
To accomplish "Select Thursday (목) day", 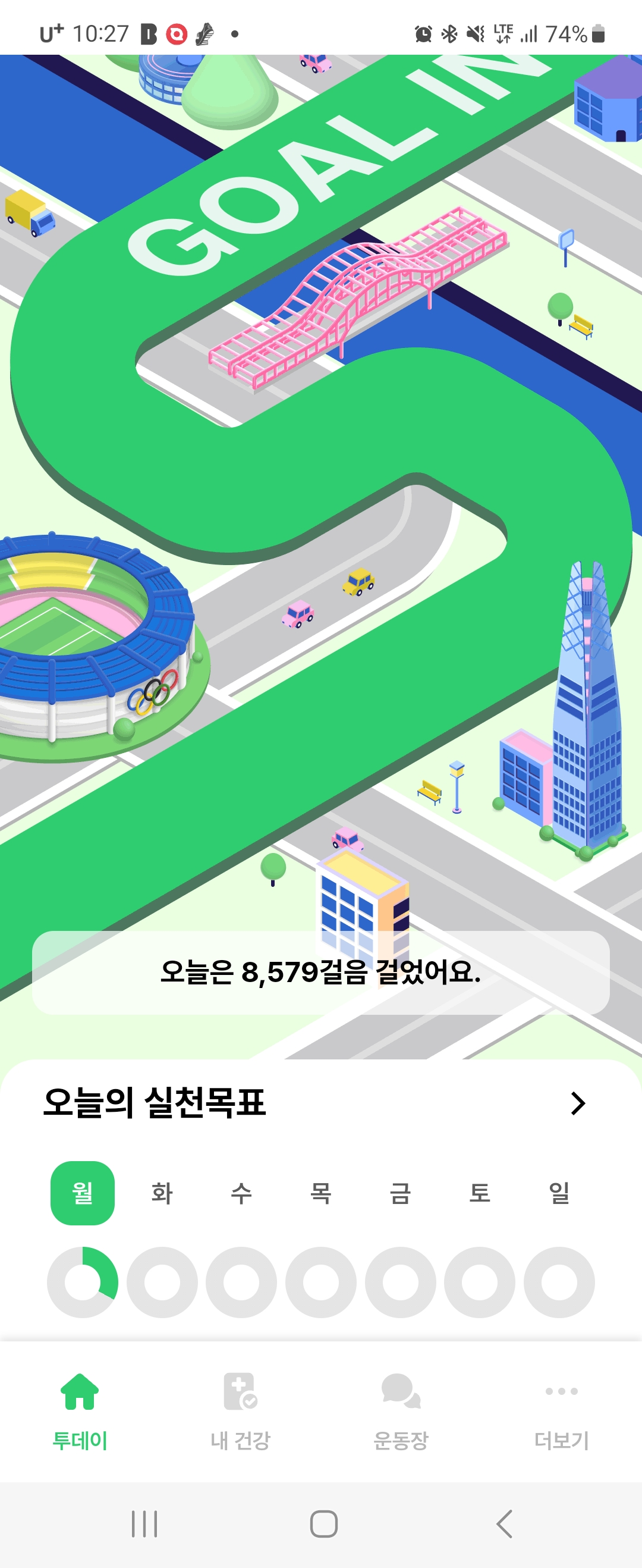I will coord(320,1193).
